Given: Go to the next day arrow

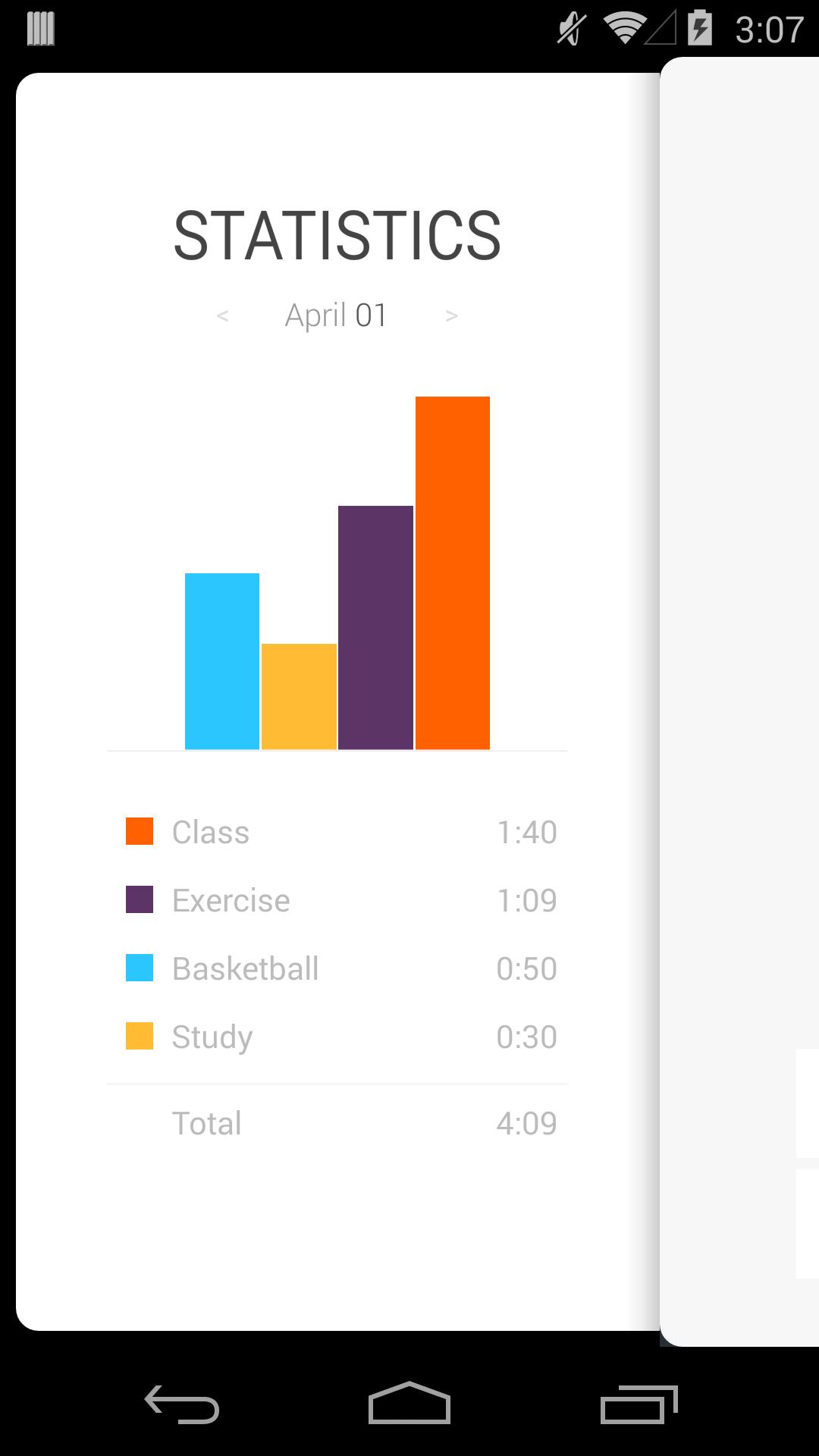Looking at the screenshot, I should pyautogui.click(x=451, y=315).
